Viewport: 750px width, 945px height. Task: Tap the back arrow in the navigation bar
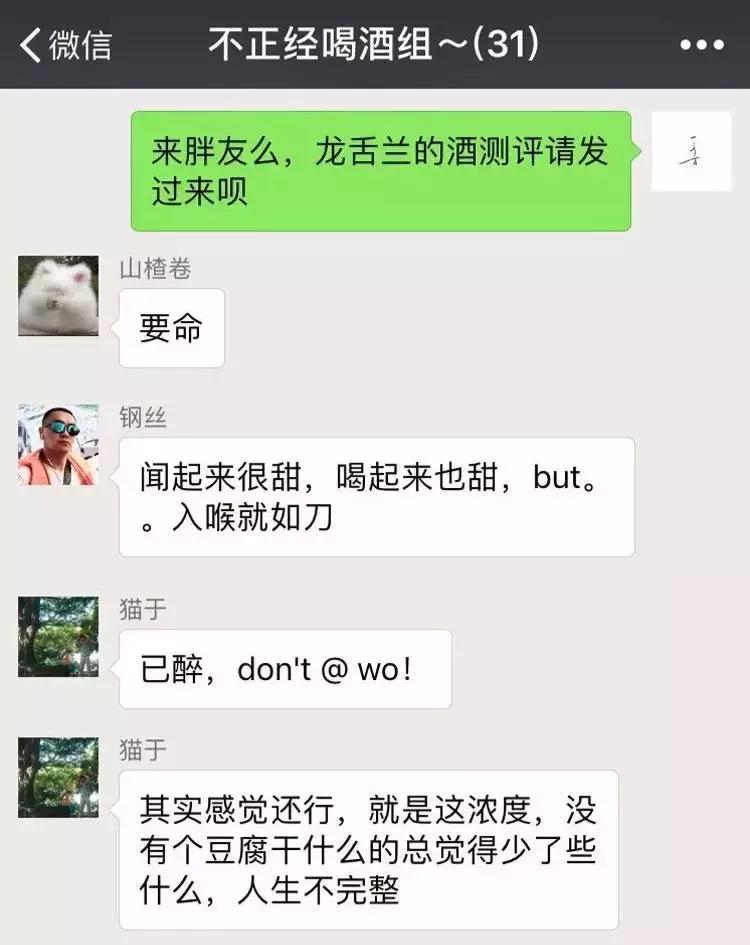pyautogui.click(x=28, y=42)
